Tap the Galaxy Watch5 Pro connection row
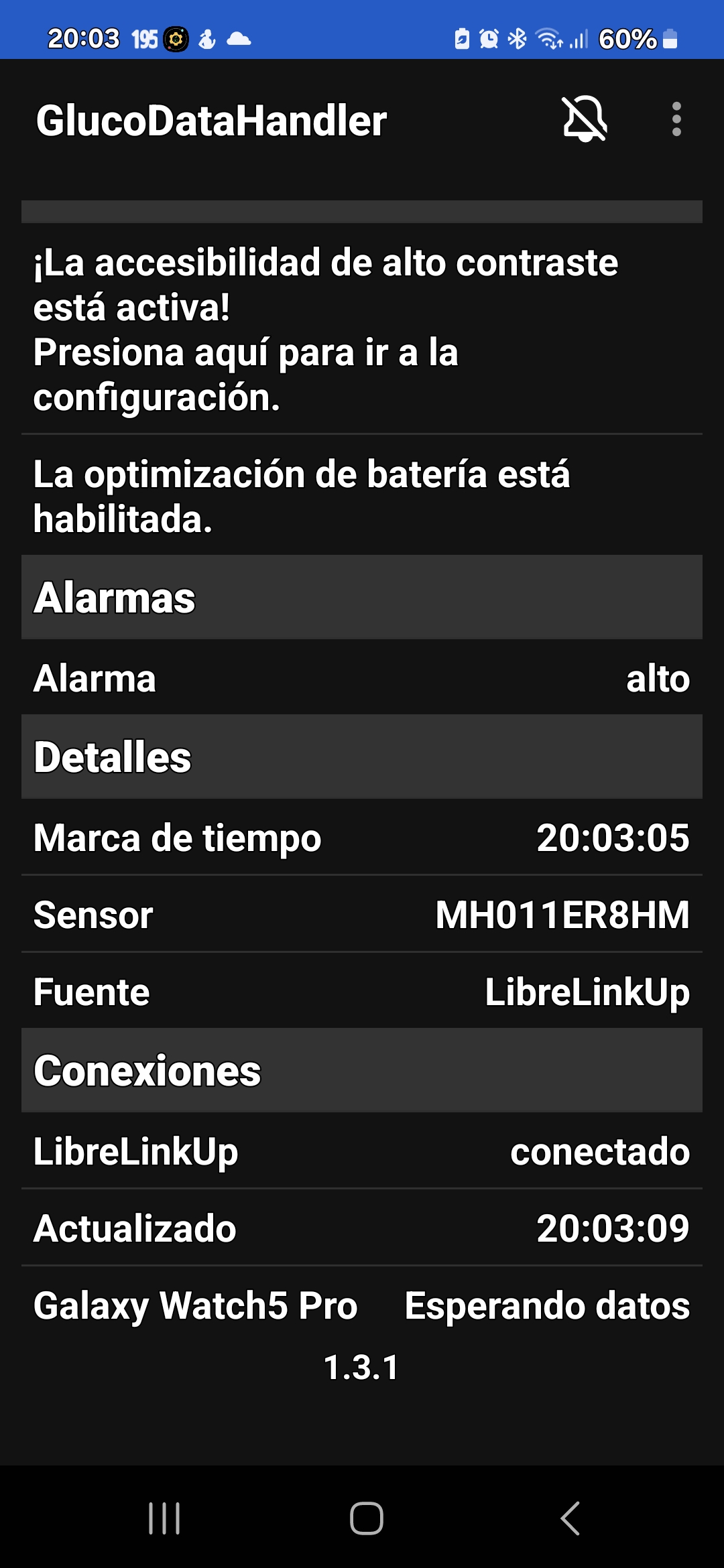The width and height of the screenshot is (724, 1568). tap(362, 1305)
